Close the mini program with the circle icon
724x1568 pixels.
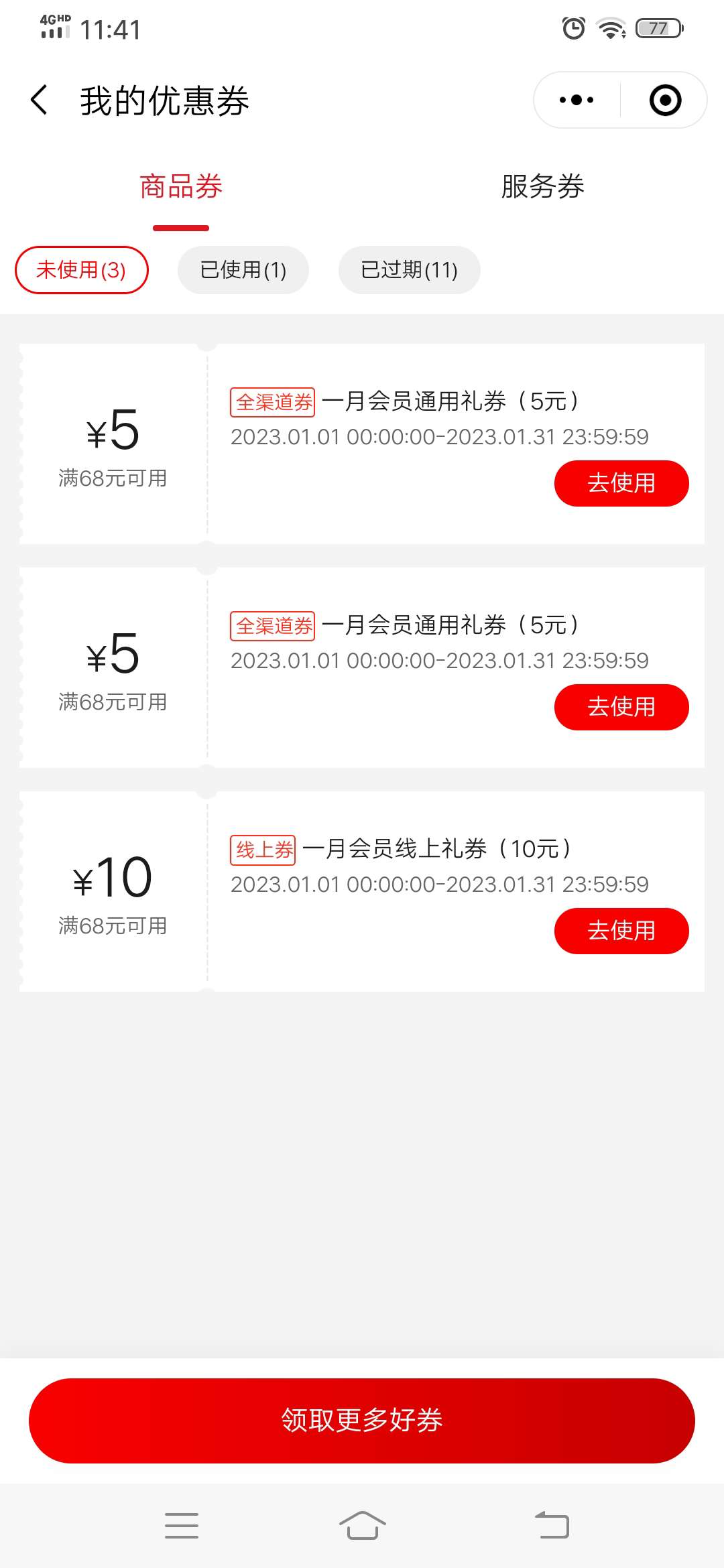click(665, 101)
